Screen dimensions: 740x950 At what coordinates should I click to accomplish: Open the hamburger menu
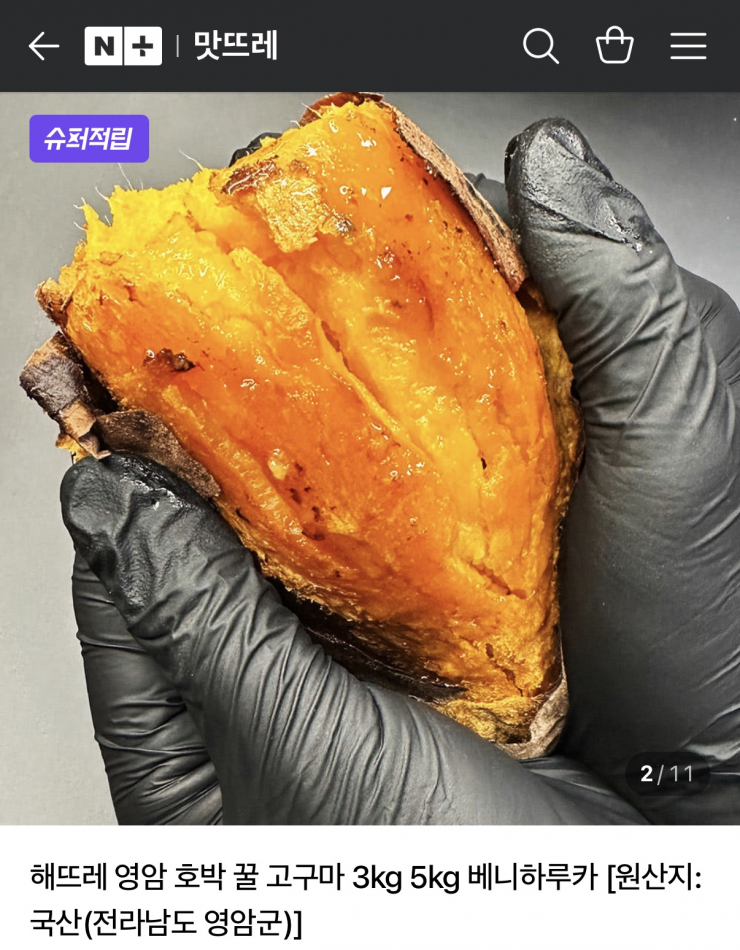click(688, 46)
